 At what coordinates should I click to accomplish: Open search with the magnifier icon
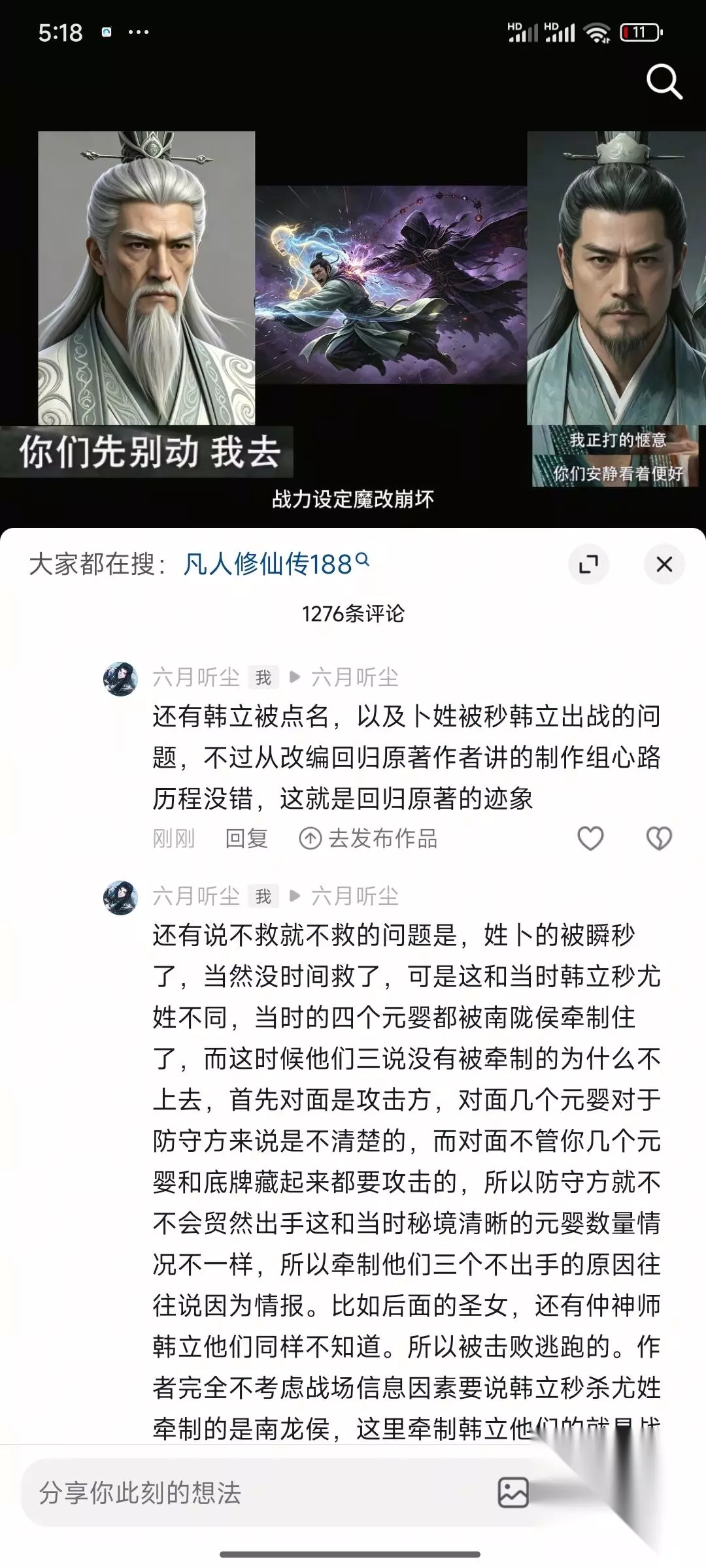664,82
